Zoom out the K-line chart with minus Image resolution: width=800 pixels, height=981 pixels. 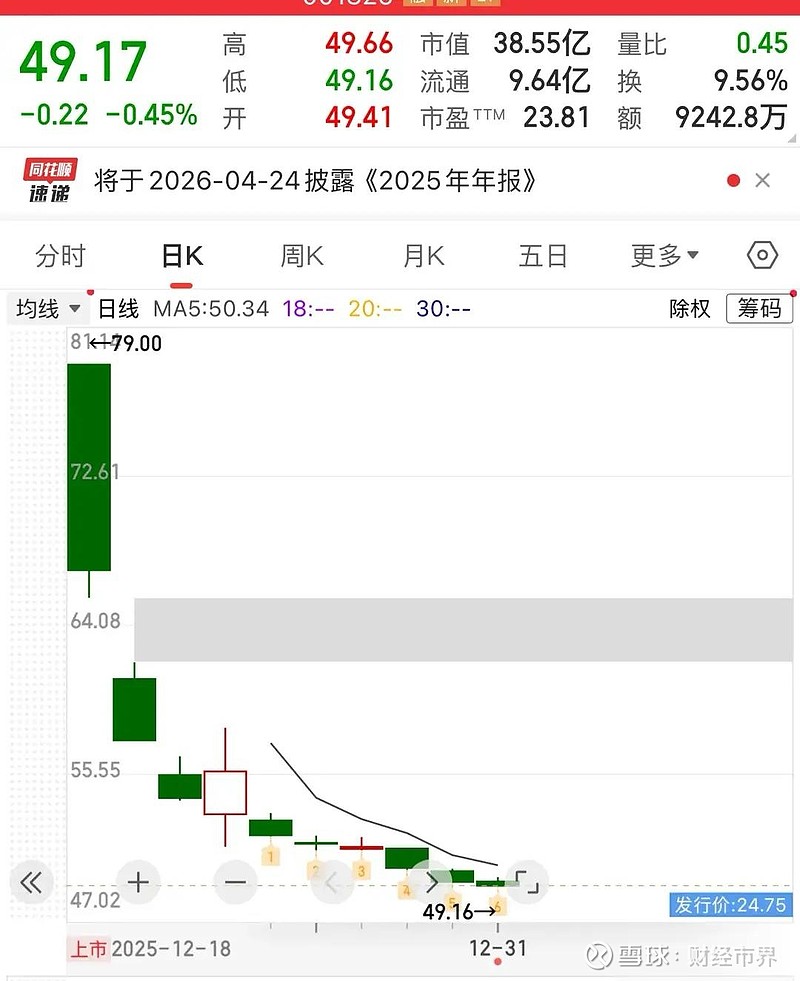pyautogui.click(x=236, y=882)
